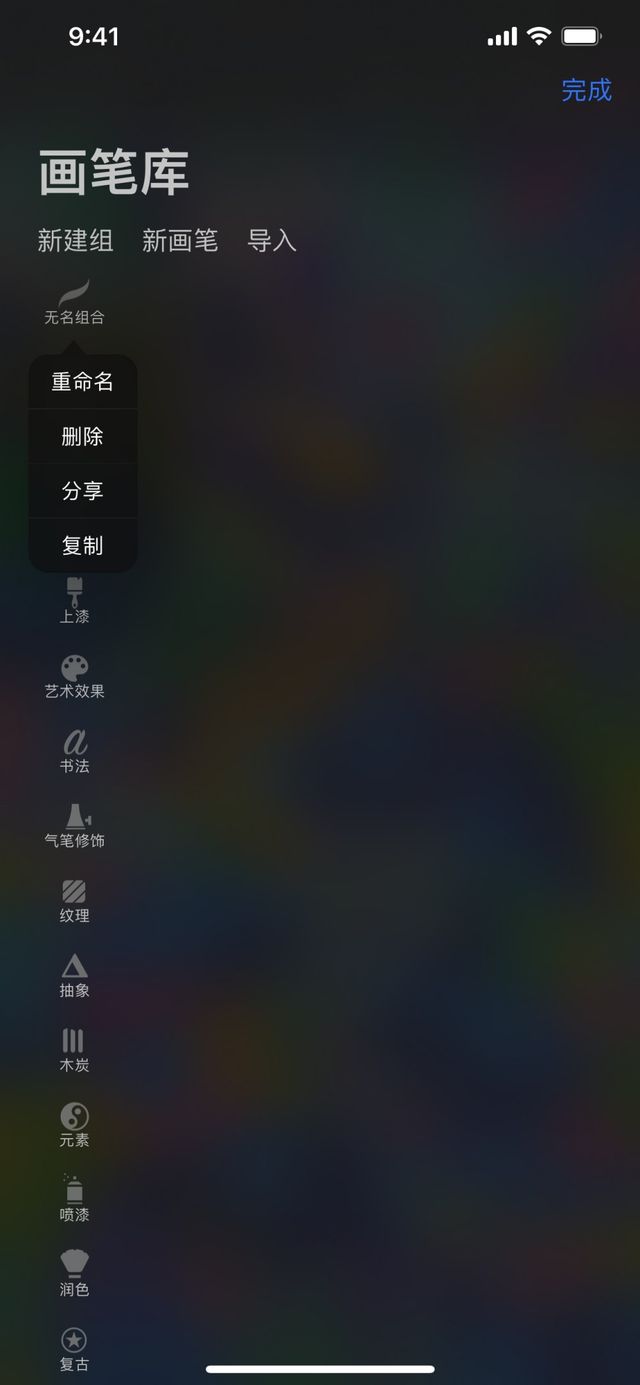Choose 删除 to delete the group
The height and width of the screenshot is (1385, 640).
click(x=82, y=437)
